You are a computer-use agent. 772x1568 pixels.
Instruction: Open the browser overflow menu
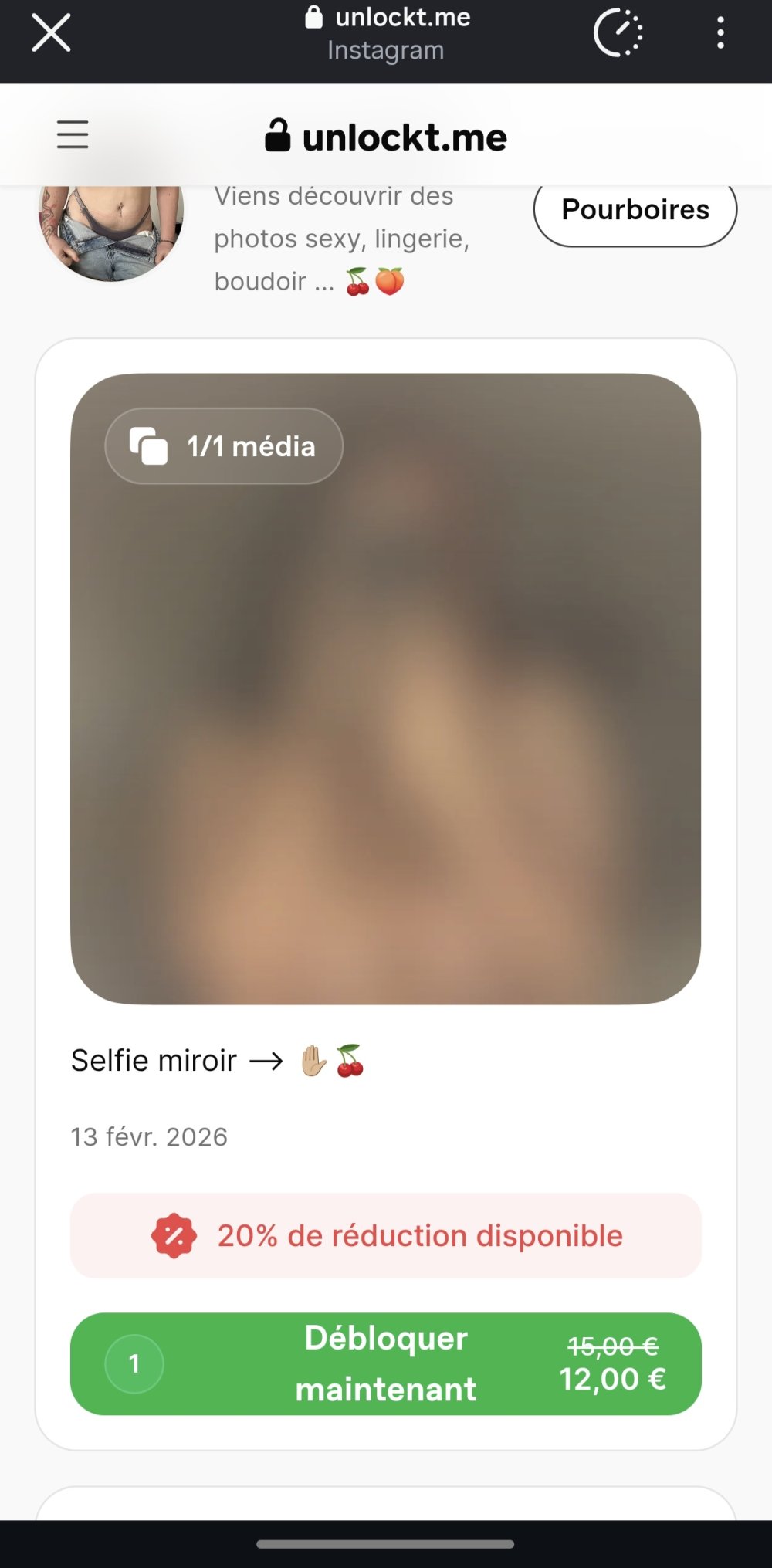720,33
